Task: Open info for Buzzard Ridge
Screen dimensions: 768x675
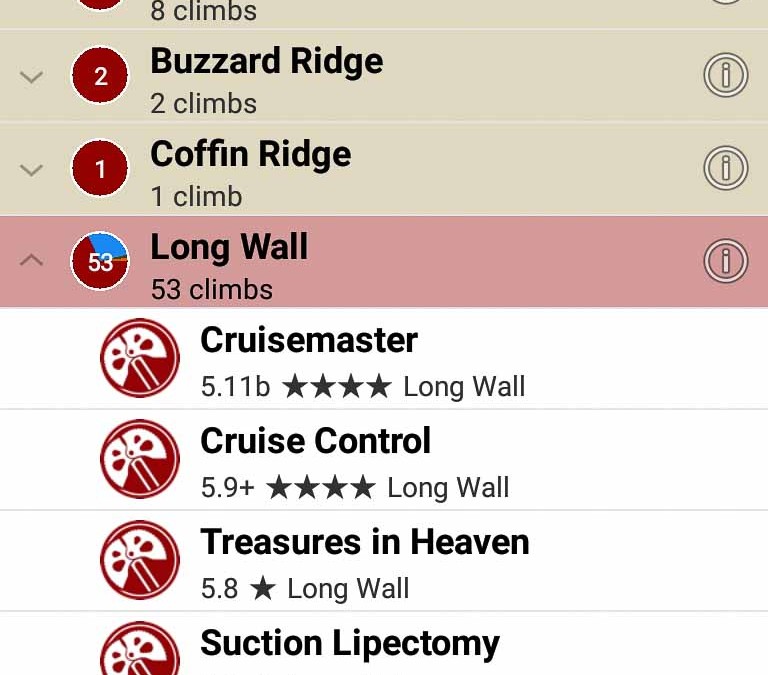Action: [x=725, y=76]
